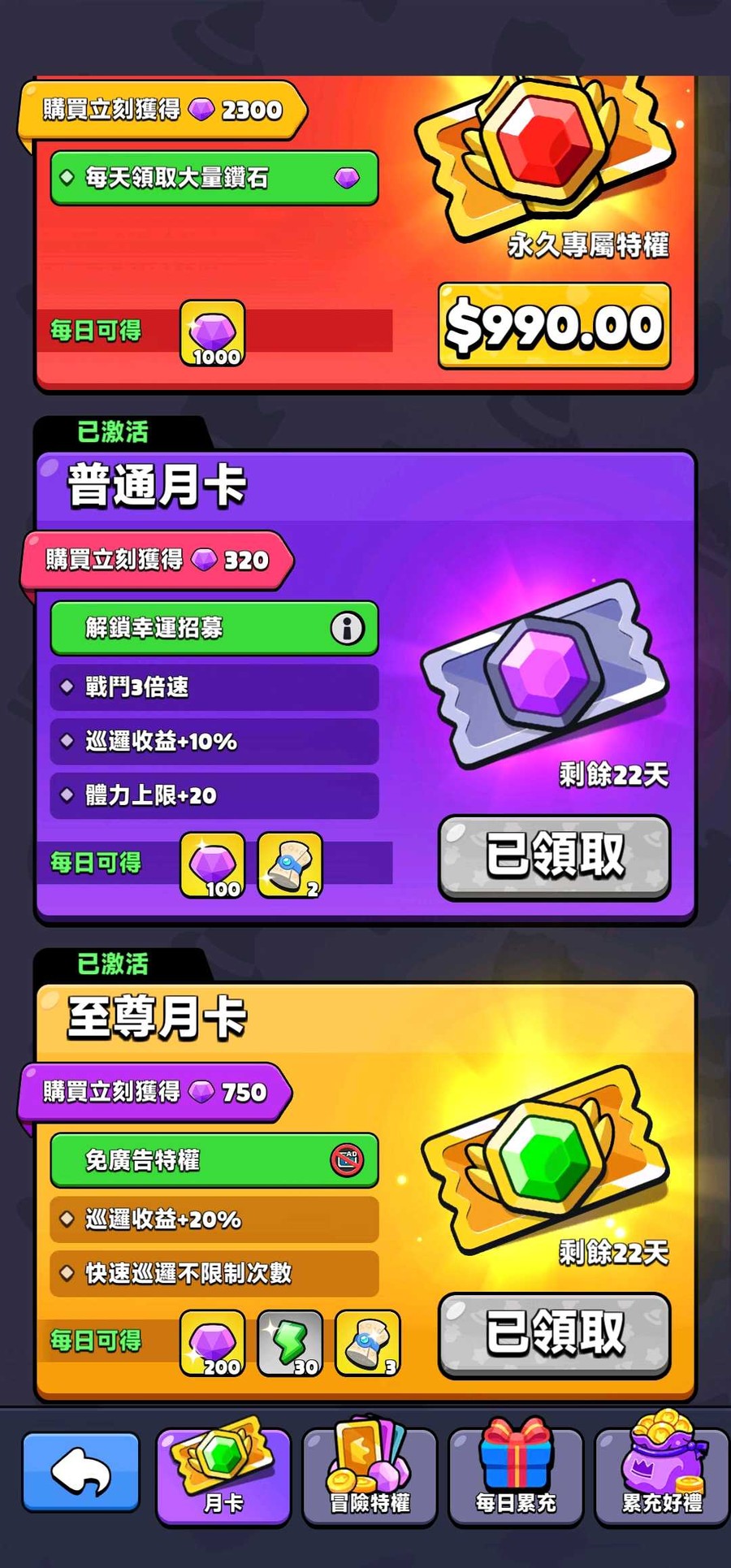View 200 gems daily reward in 至尊月卡
This screenshot has width=731, height=1568.
click(212, 1342)
